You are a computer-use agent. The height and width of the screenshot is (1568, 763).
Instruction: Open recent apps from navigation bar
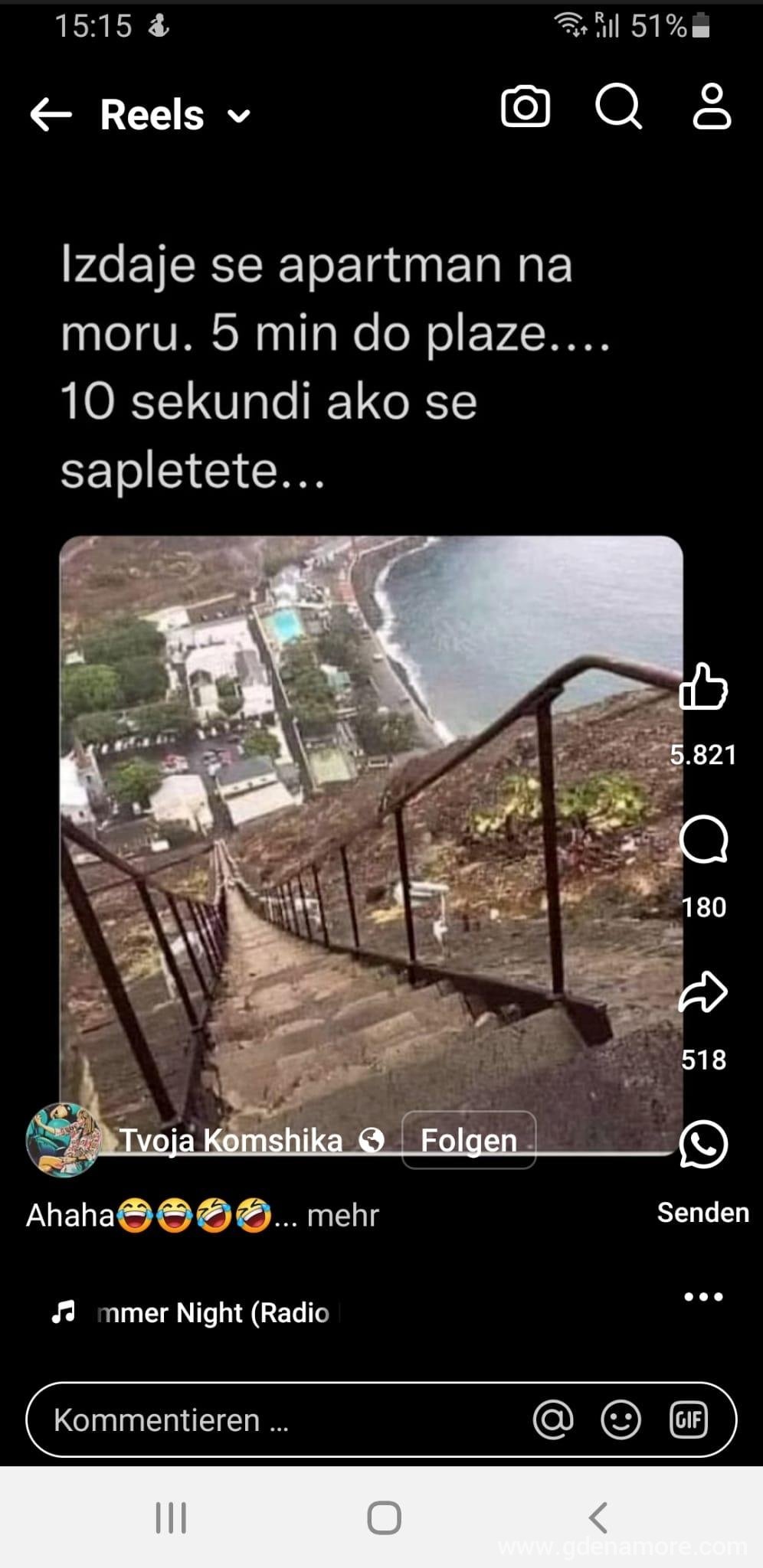pos(171,1517)
